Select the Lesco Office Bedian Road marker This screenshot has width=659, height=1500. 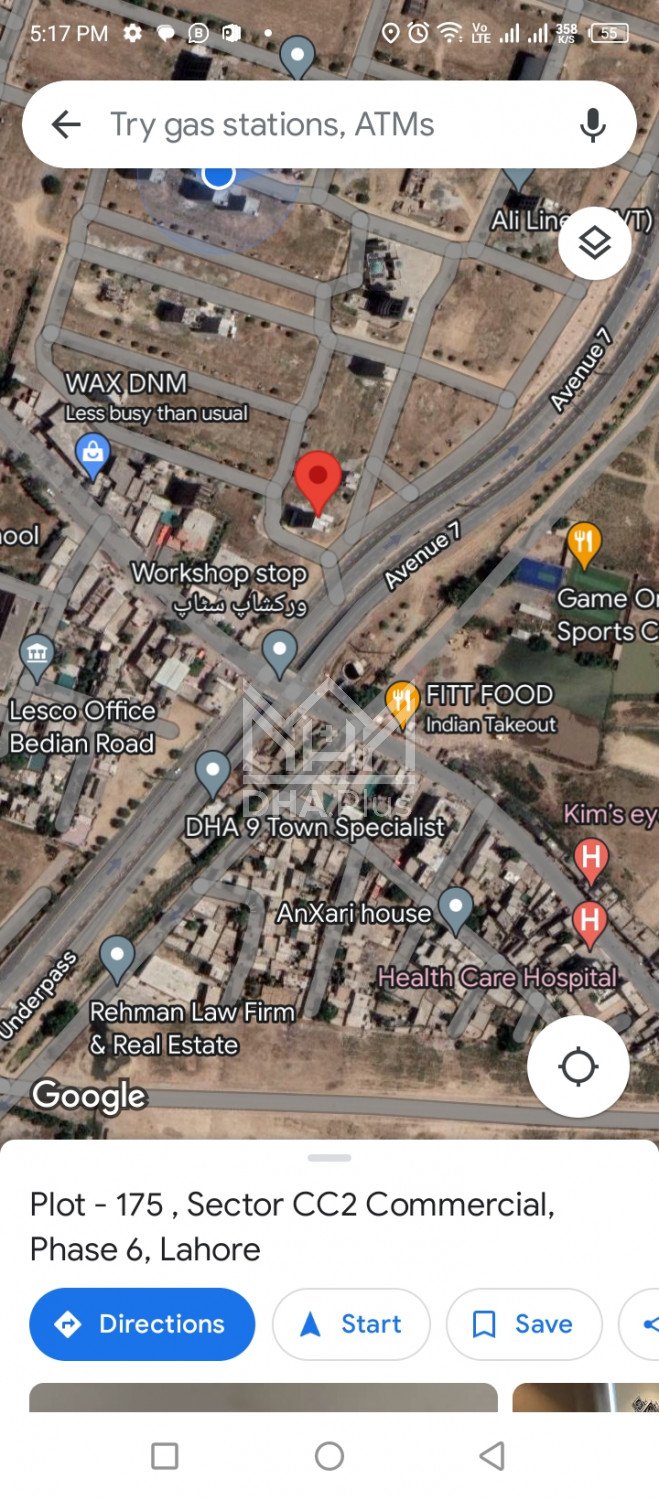click(37, 656)
